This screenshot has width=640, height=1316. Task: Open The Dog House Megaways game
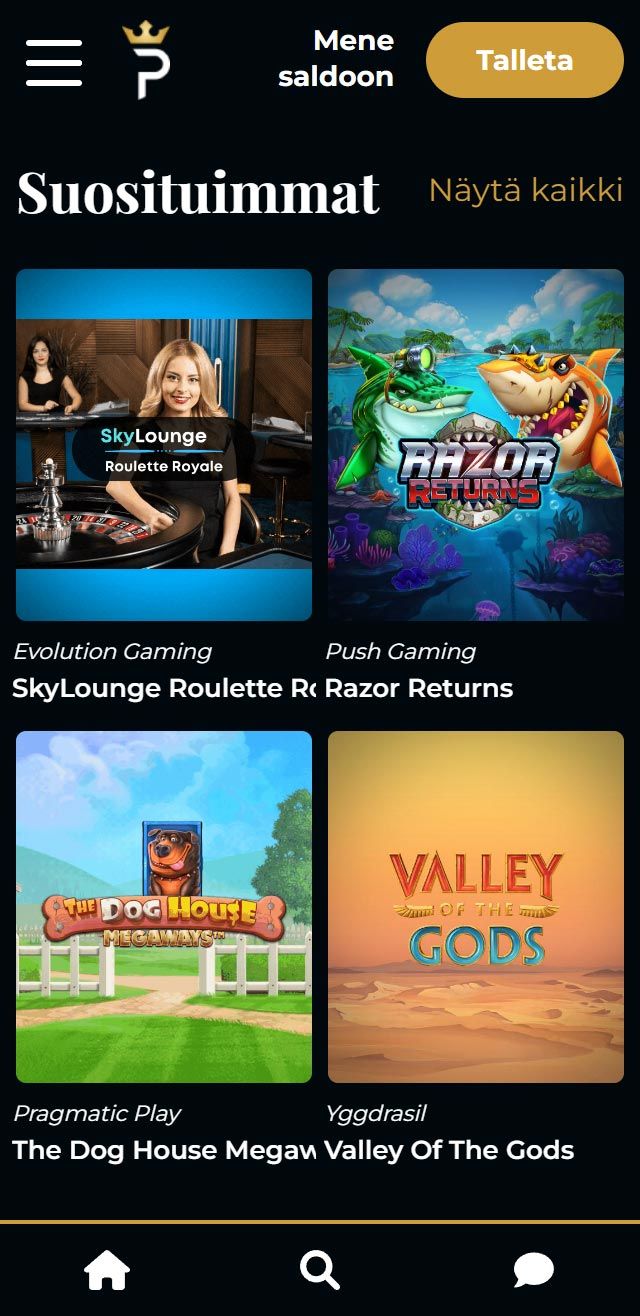pyautogui.click(x=164, y=906)
